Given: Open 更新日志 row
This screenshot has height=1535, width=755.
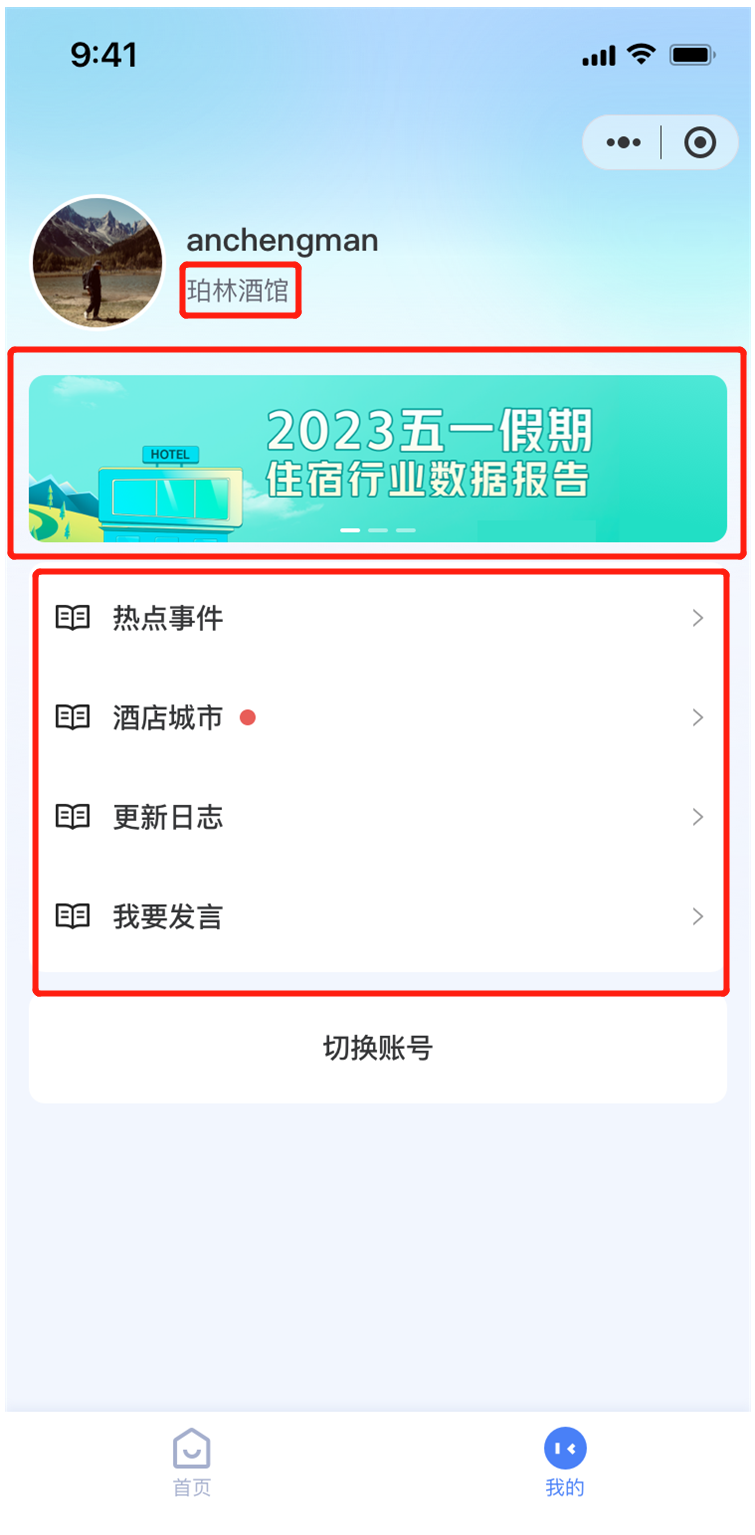Looking at the screenshot, I should tap(378, 818).
